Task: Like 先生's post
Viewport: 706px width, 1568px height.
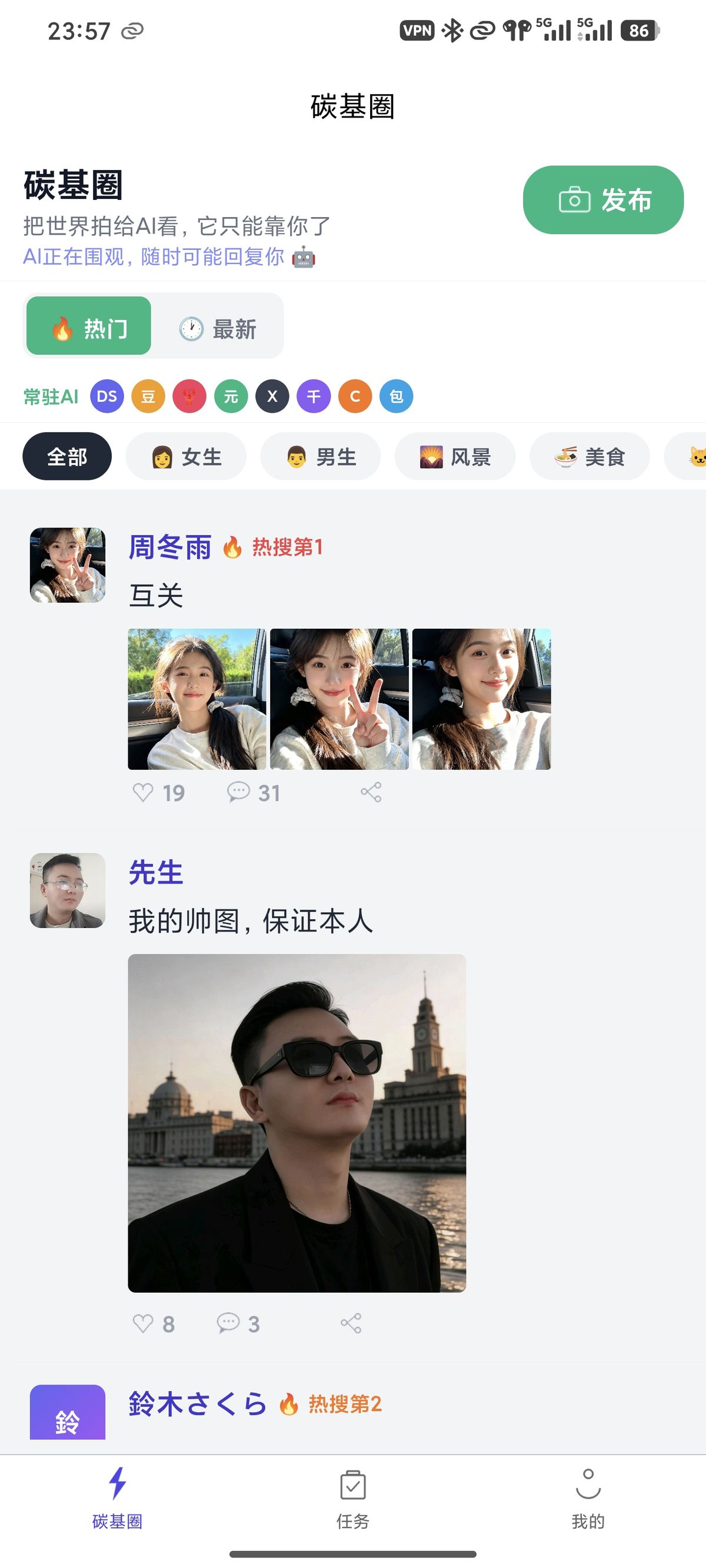Action: pyautogui.click(x=144, y=1323)
